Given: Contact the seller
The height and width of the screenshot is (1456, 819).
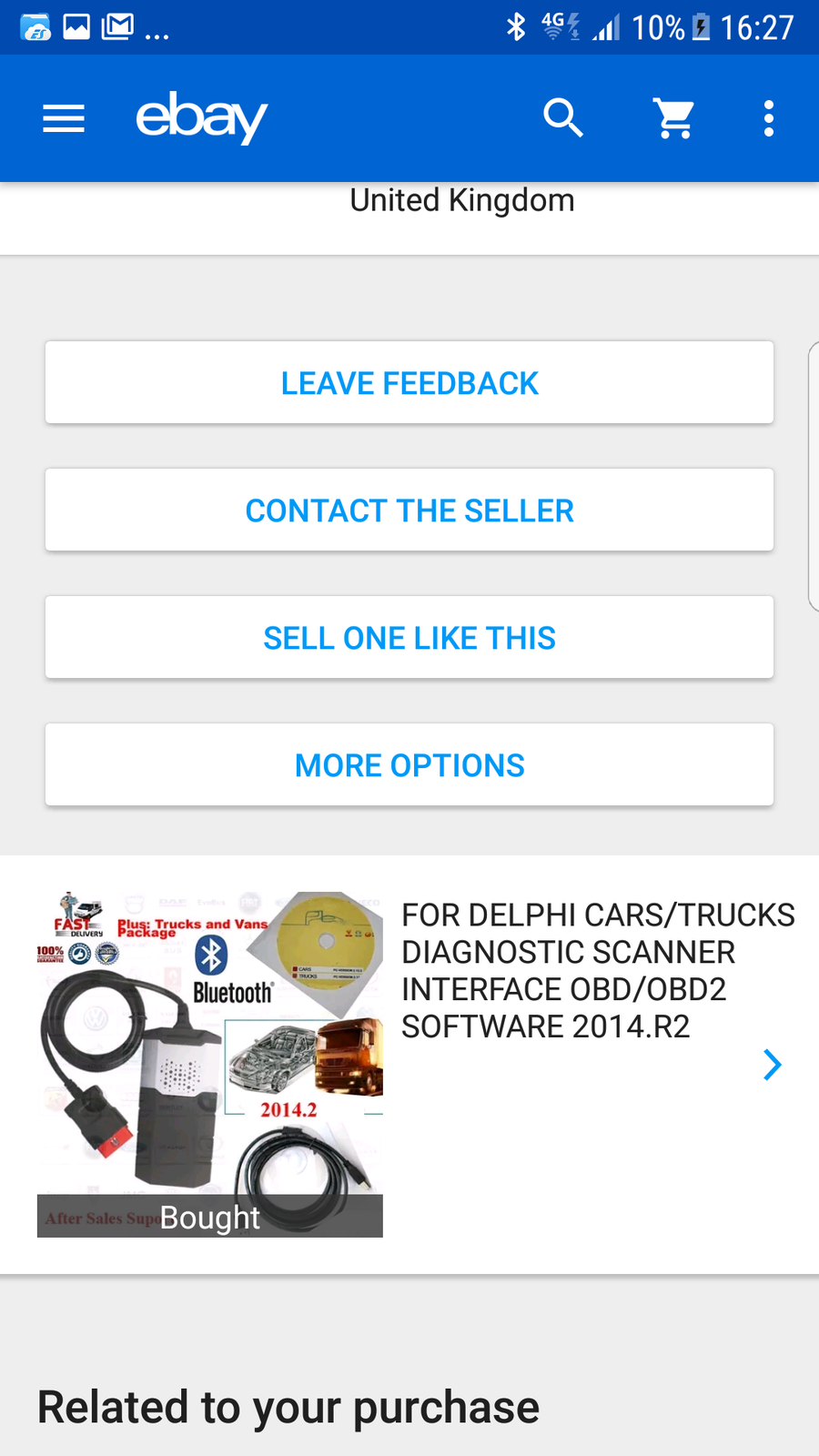Looking at the screenshot, I should (409, 510).
